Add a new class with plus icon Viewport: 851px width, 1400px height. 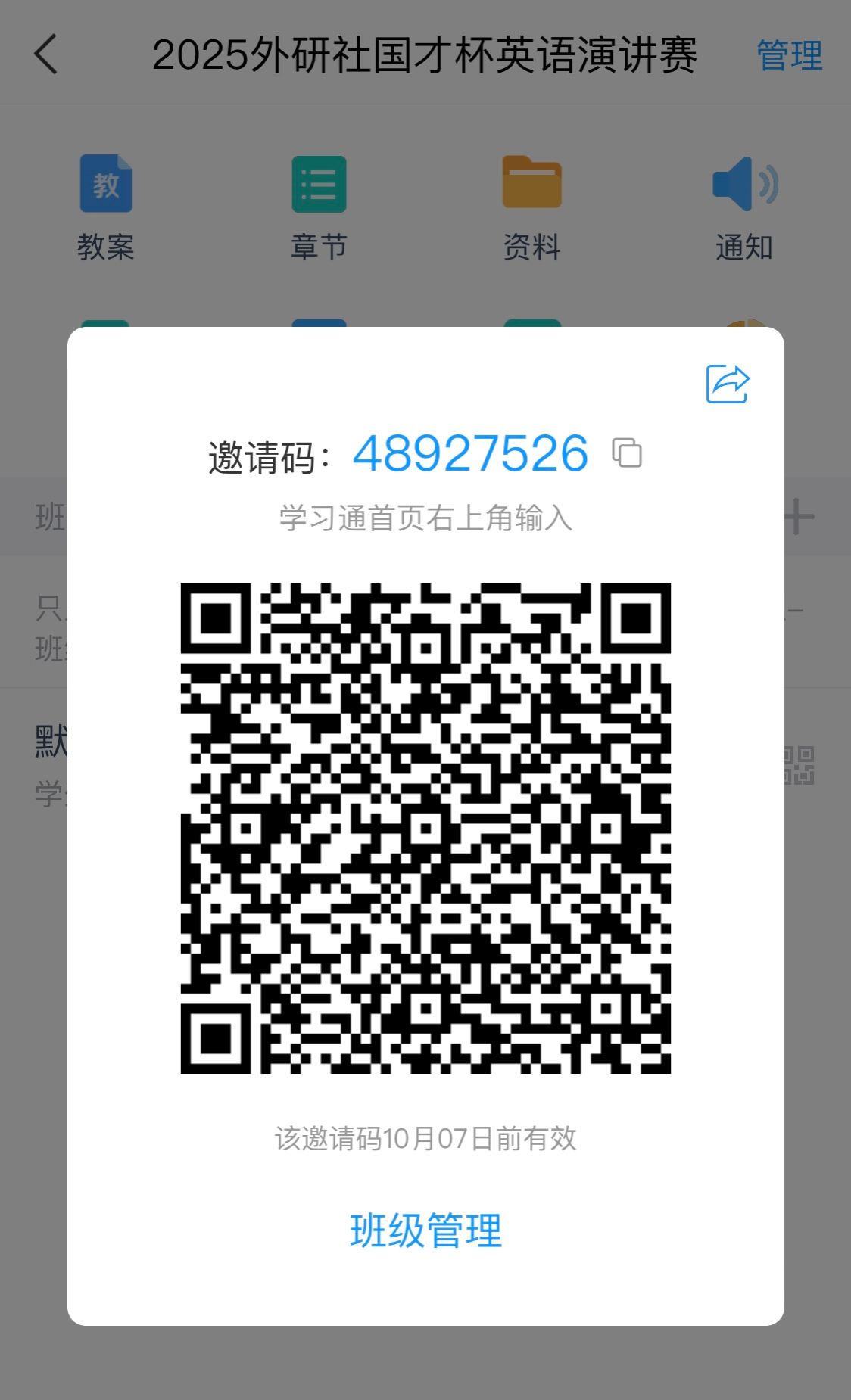[x=800, y=518]
